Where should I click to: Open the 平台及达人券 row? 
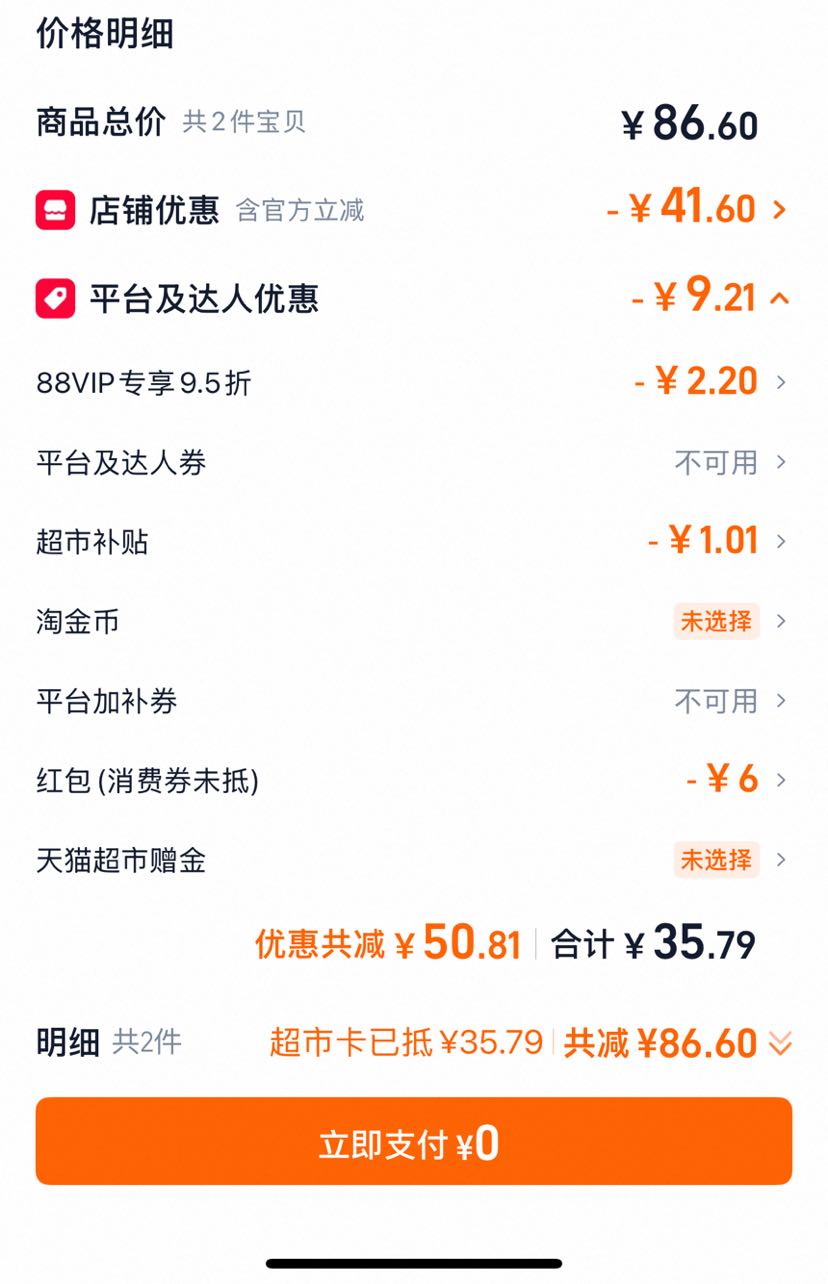[414, 462]
